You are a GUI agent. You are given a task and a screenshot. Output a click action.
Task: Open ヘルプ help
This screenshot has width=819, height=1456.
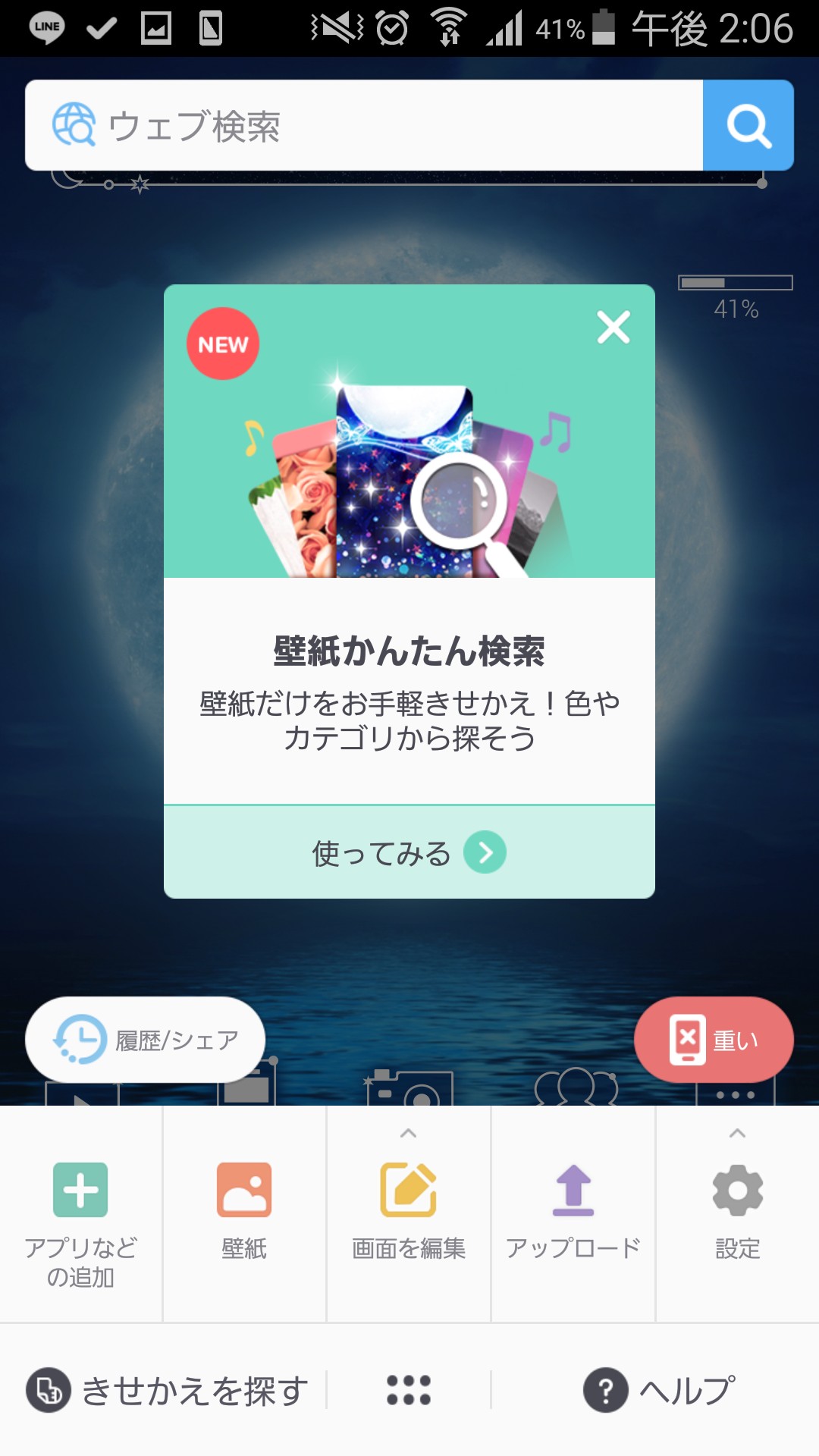point(660,1391)
